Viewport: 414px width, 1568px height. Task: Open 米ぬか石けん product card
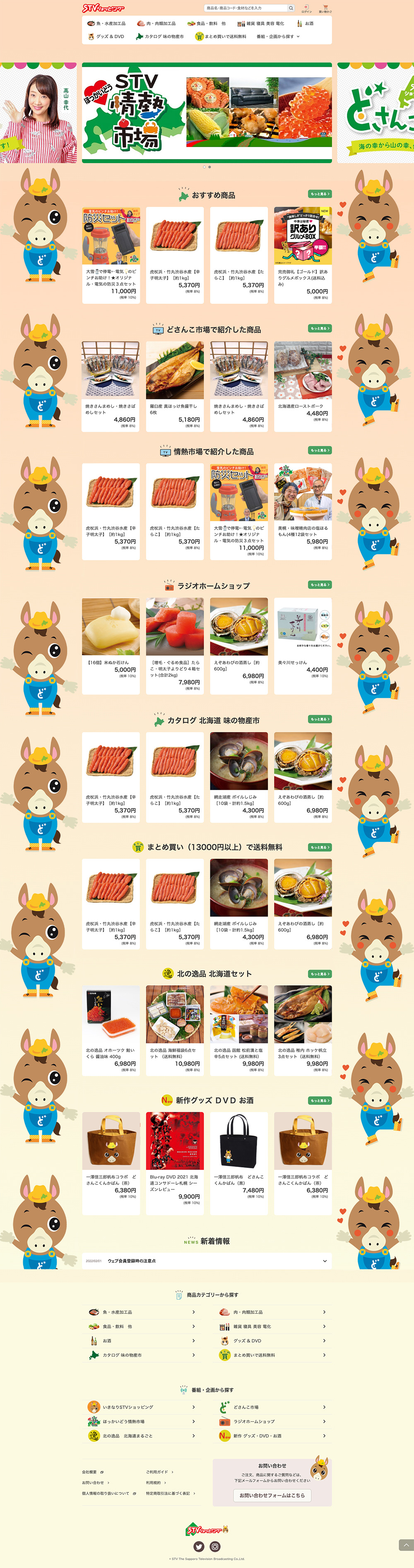click(111, 645)
